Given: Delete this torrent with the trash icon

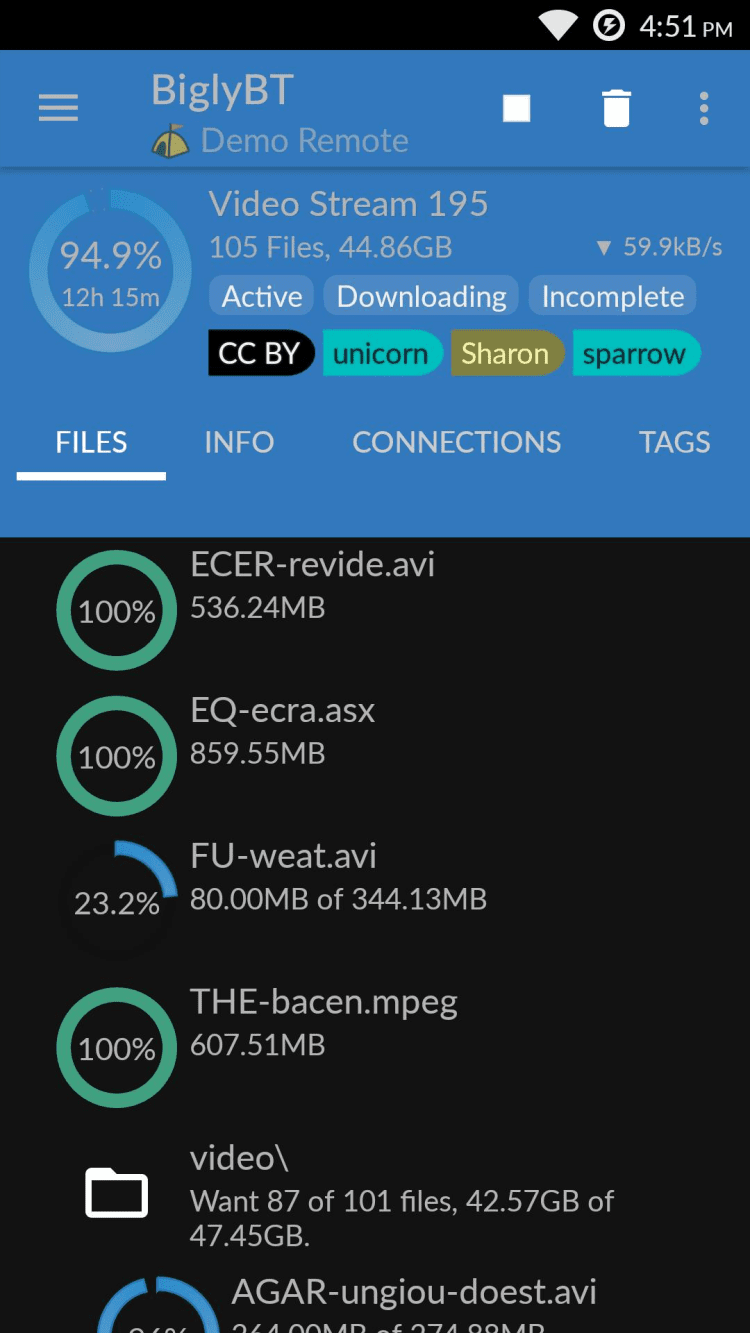Looking at the screenshot, I should pyautogui.click(x=616, y=108).
